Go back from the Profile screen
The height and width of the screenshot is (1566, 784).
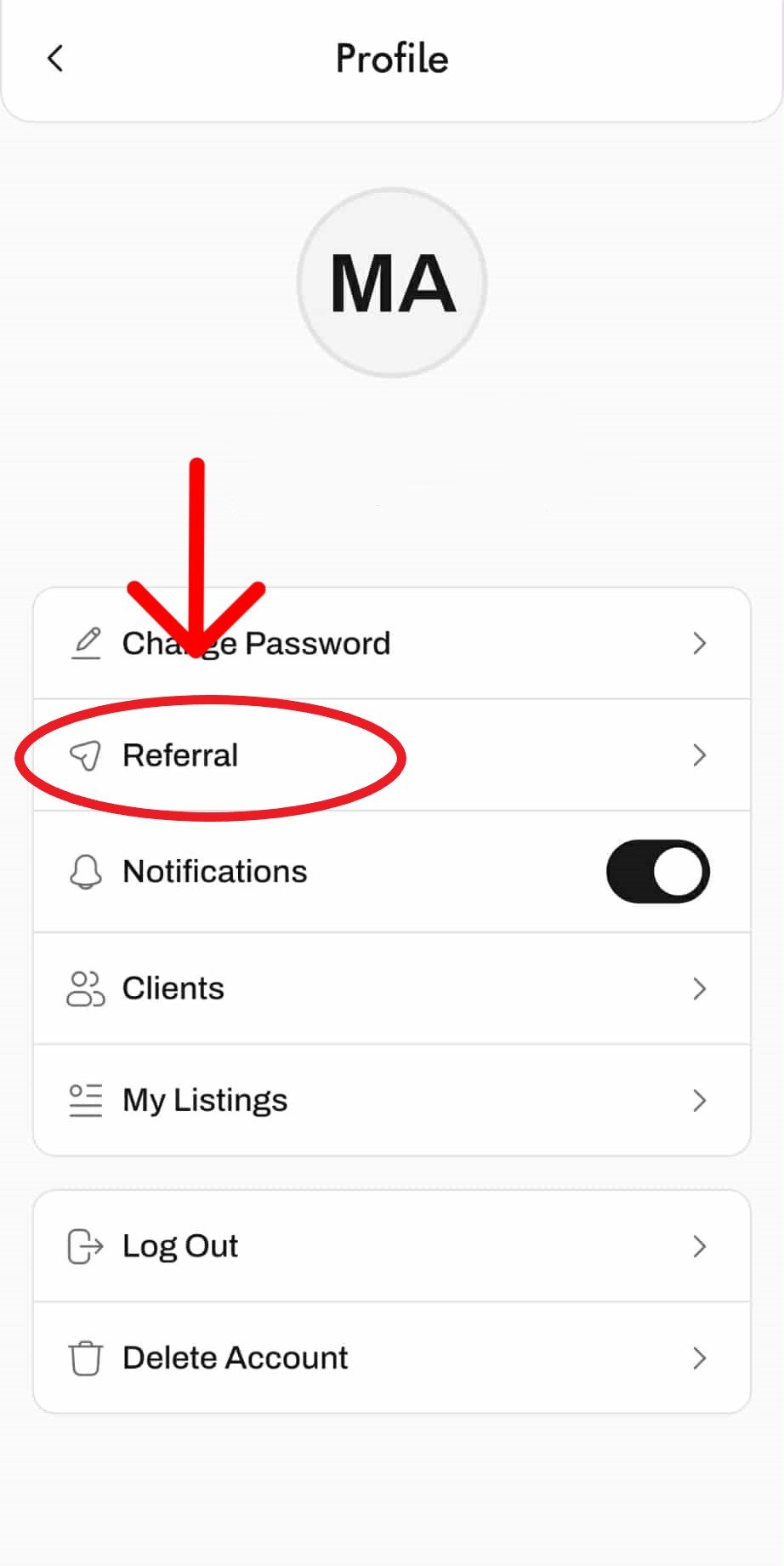tap(55, 59)
